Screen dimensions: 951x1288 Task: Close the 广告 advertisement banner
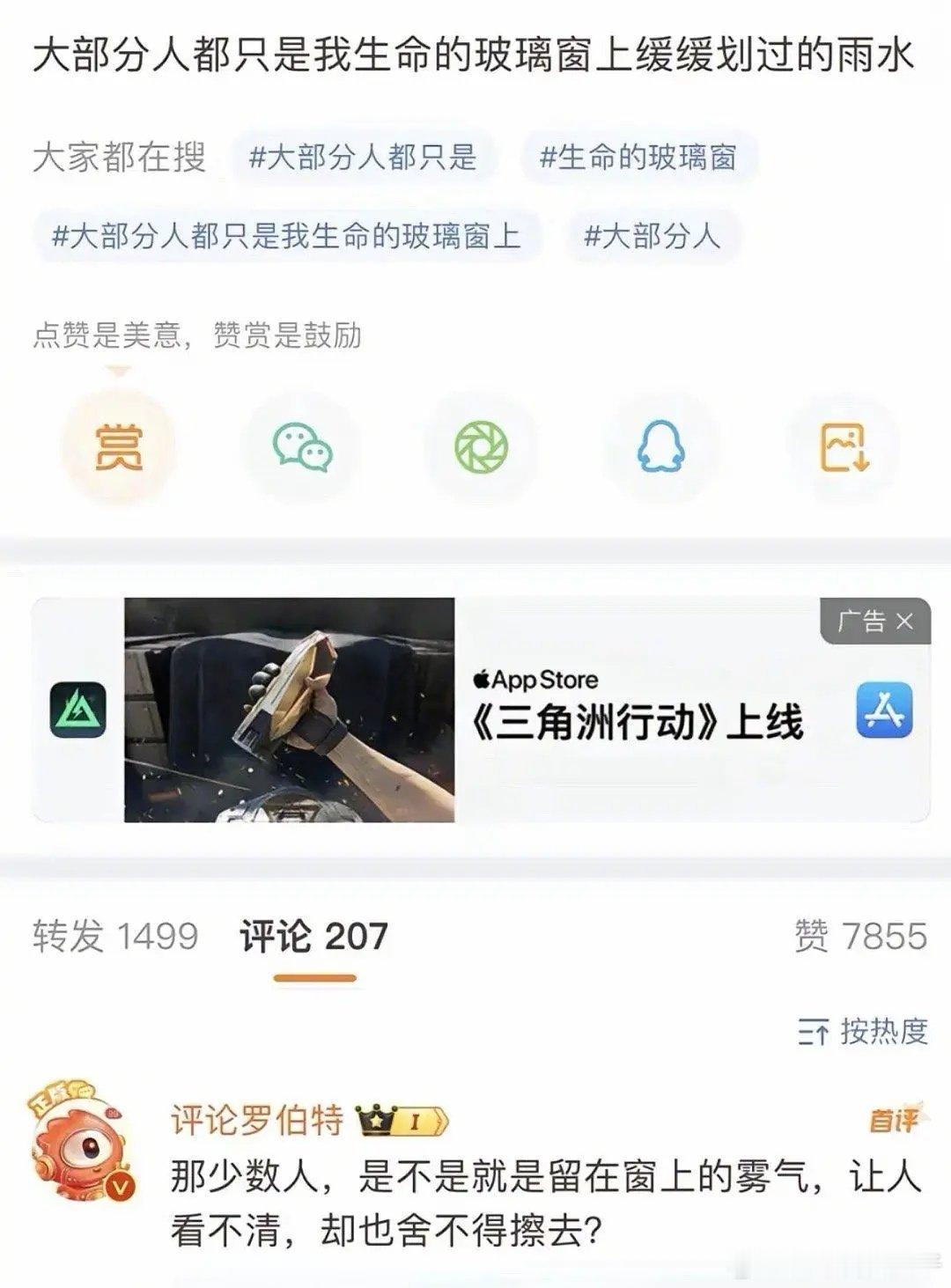[903, 622]
